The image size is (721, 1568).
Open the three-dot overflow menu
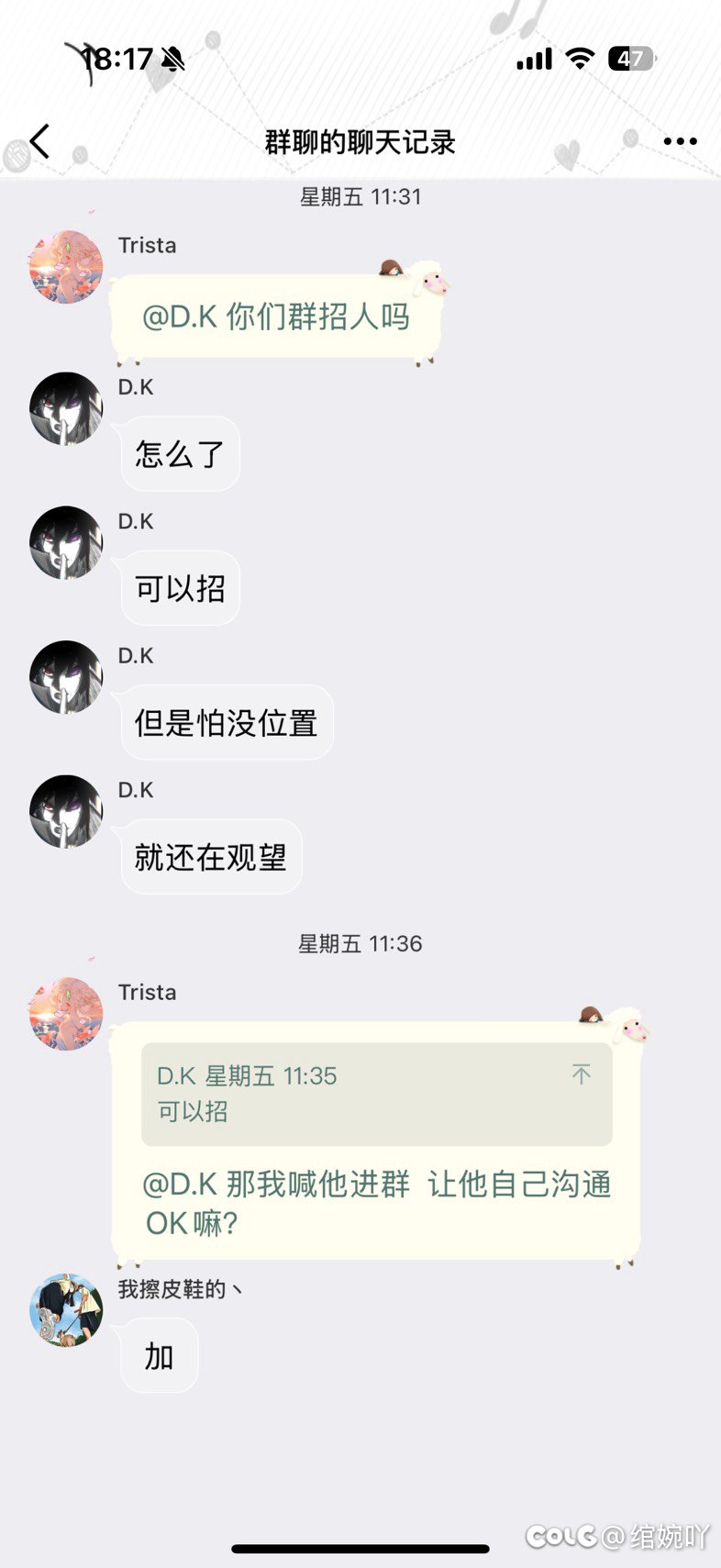coord(680,141)
